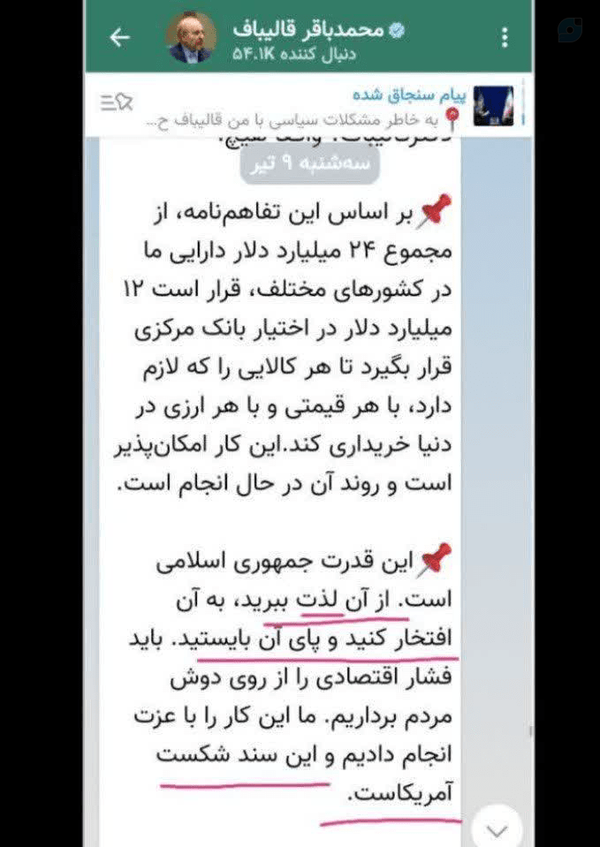Image resolution: width=600 pixels, height=847 pixels.
Task: Open the three-dot overflow menu
Action: coord(504,37)
